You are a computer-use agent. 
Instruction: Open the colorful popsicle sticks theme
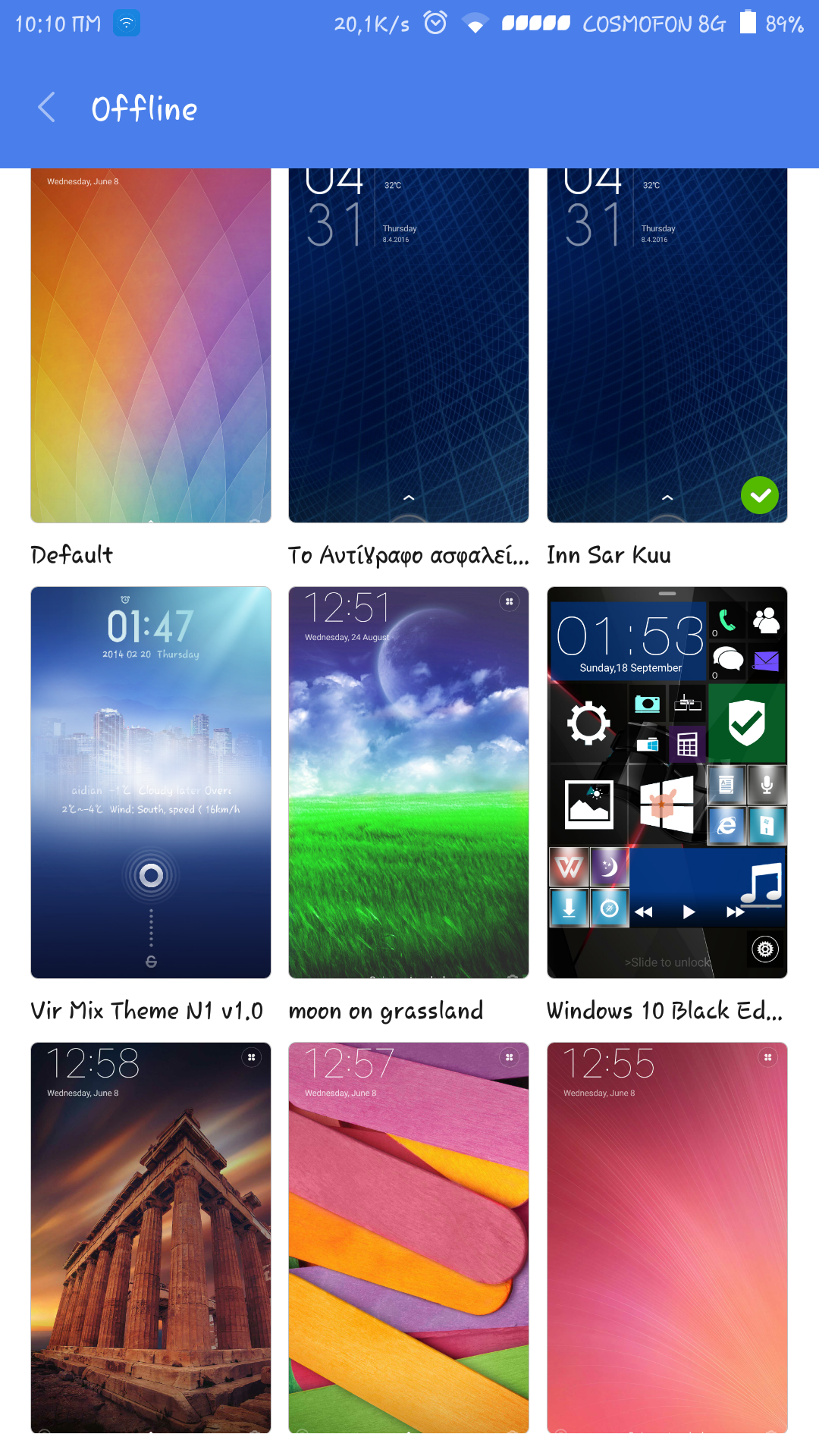click(x=409, y=1237)
